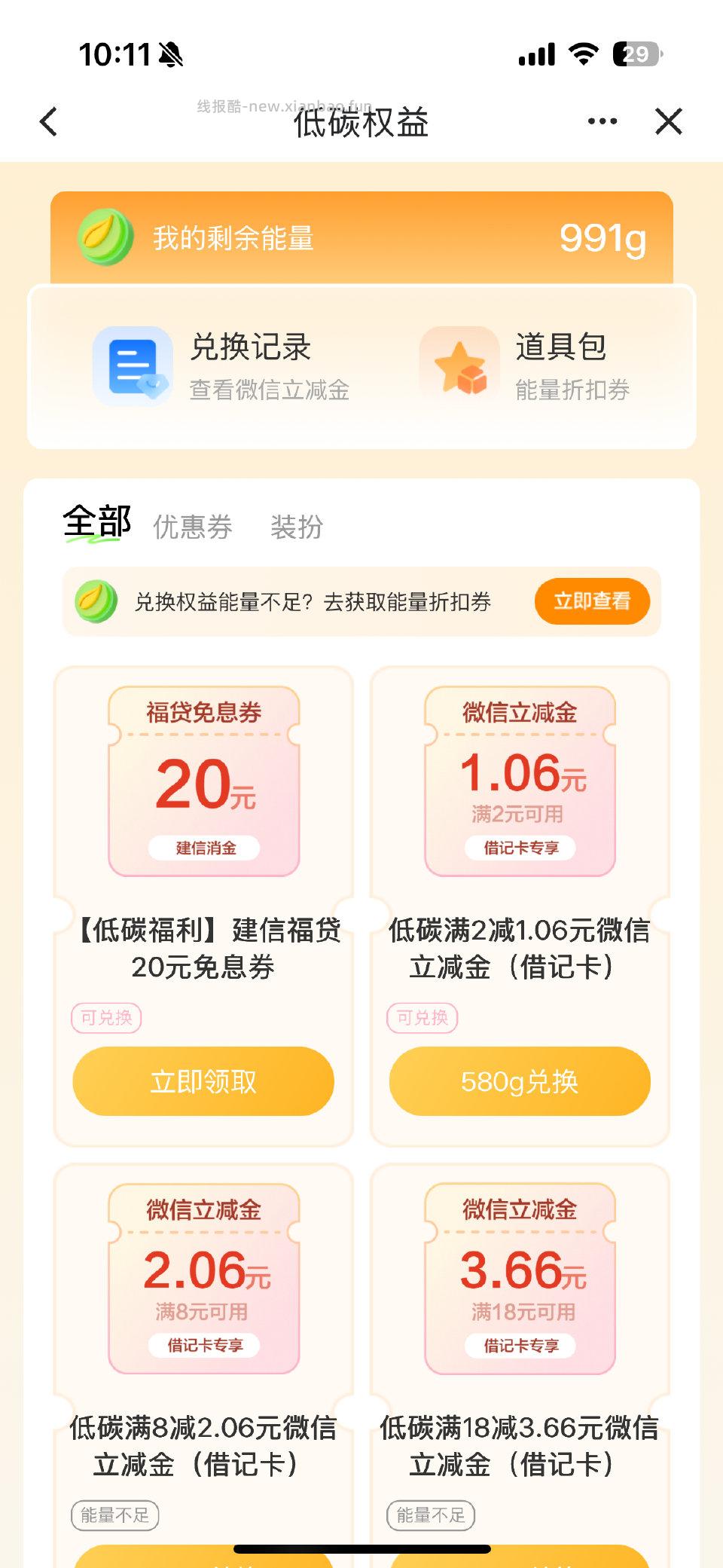
Task: Switch to the 装扮 tab
Action: click(x=297, y=526)
